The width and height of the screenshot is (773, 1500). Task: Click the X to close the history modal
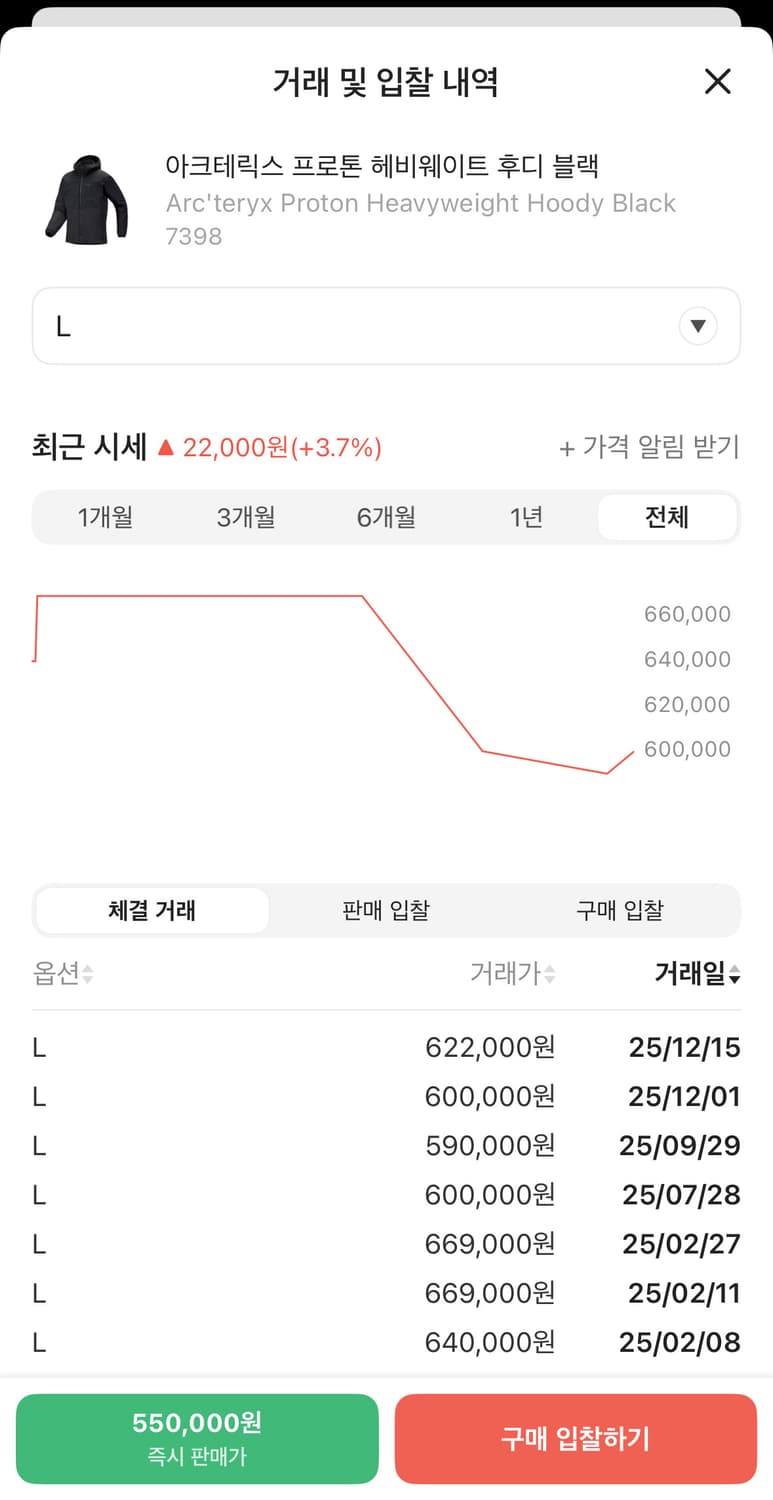[718, 82]
